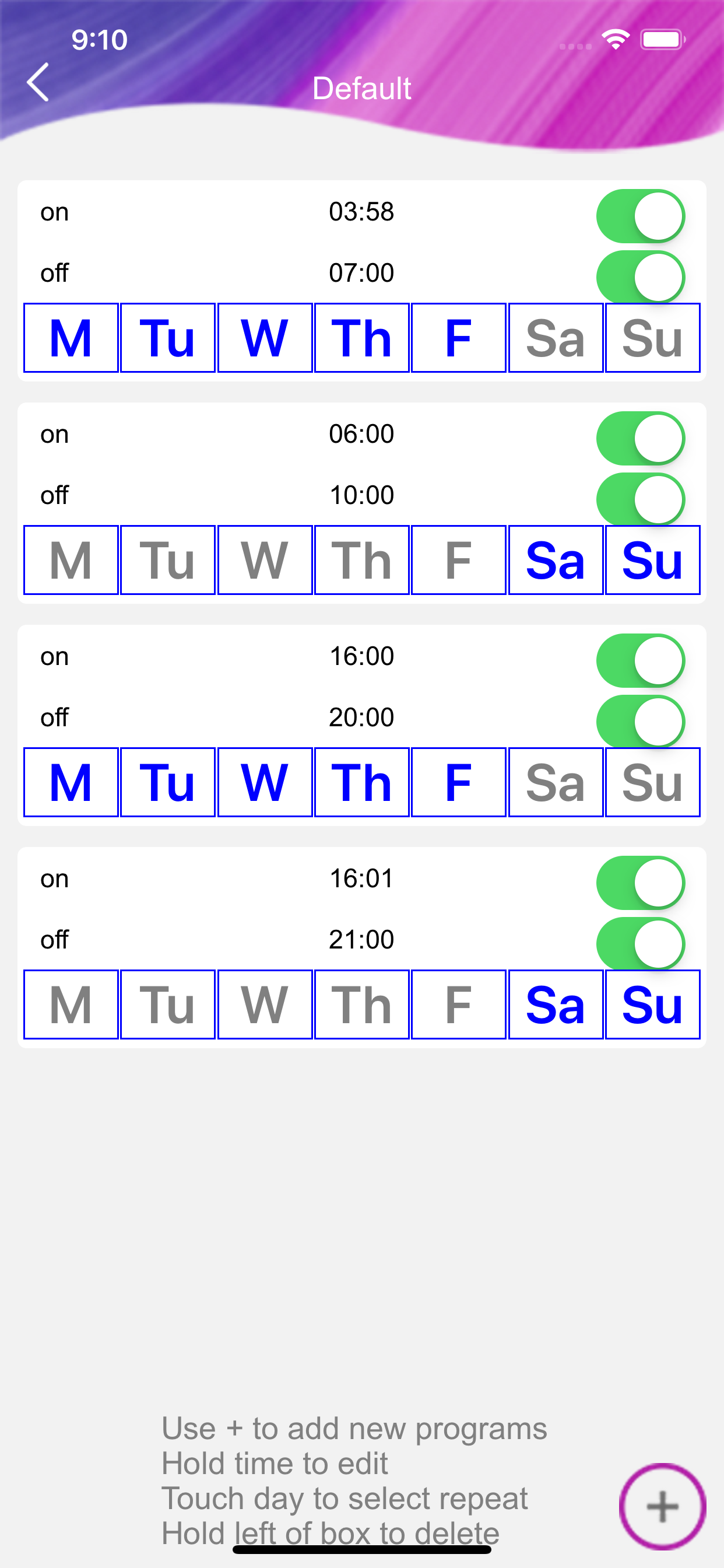The image size is (724, 1568).
Task: Enable Tuesday in the 16:01 program
Action: pyautogui.click(x=168, y=1005)
